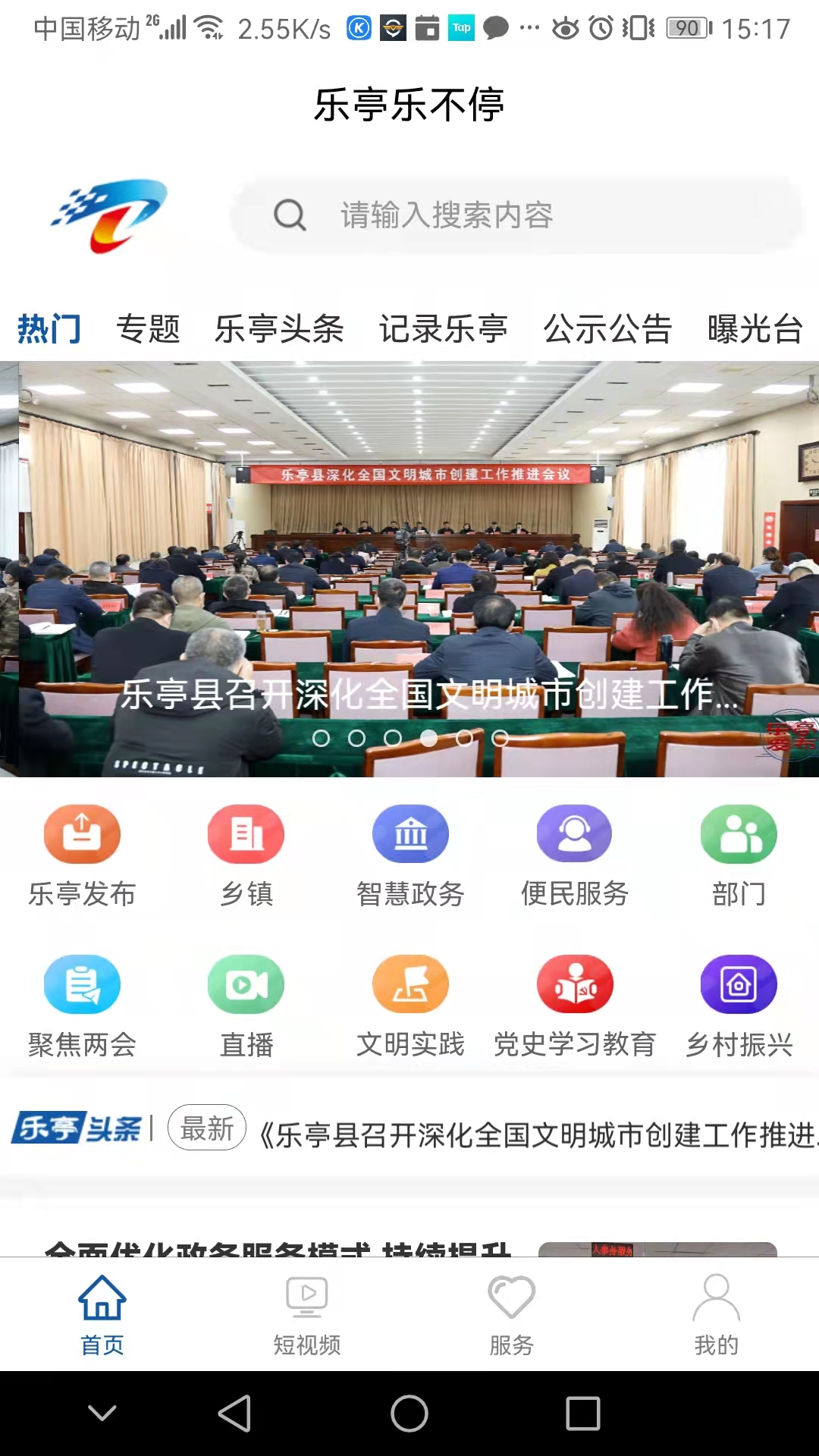Open the banner about 文明城市创建工作
The width and height of the screenshot is (819, 1456).
[x=409, y=569]
